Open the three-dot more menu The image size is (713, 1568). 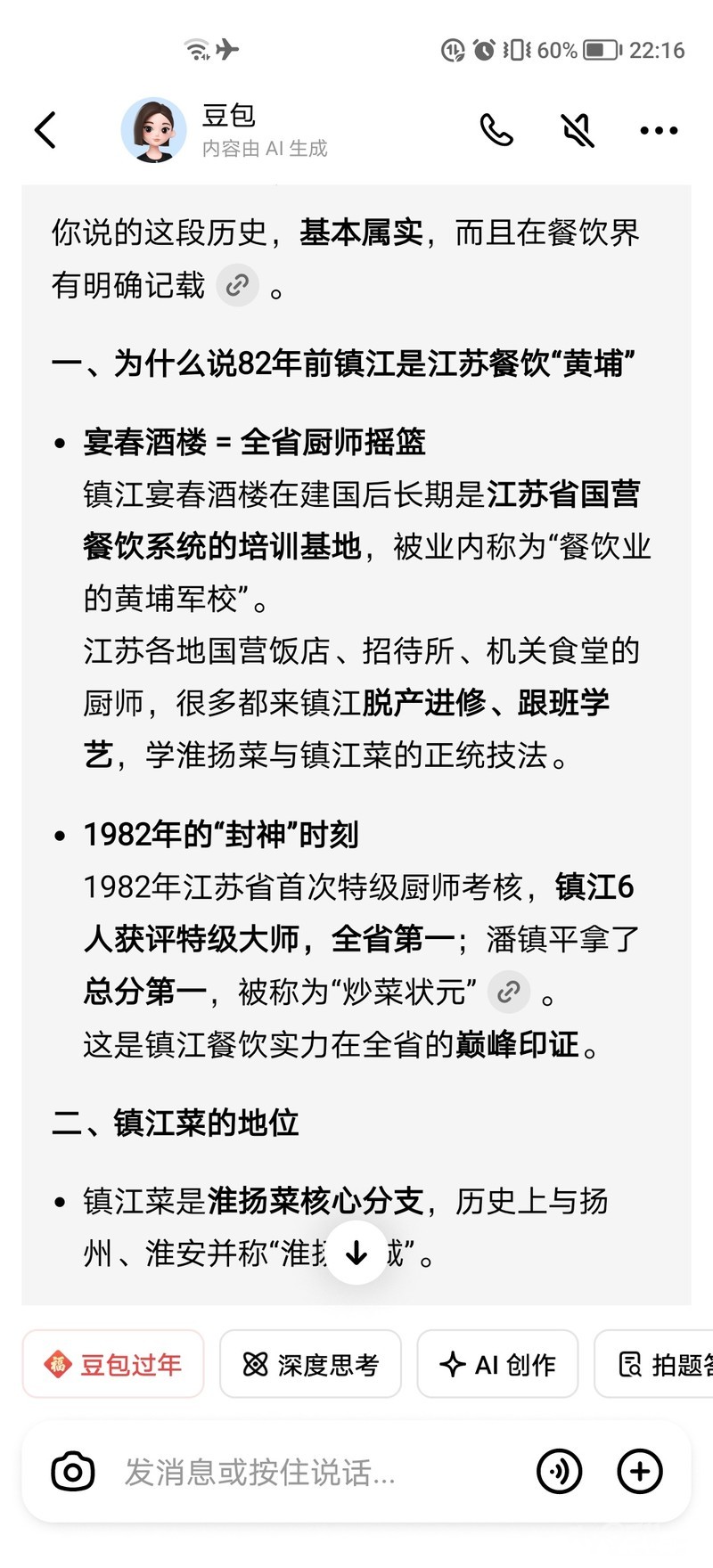pos(659,131)
